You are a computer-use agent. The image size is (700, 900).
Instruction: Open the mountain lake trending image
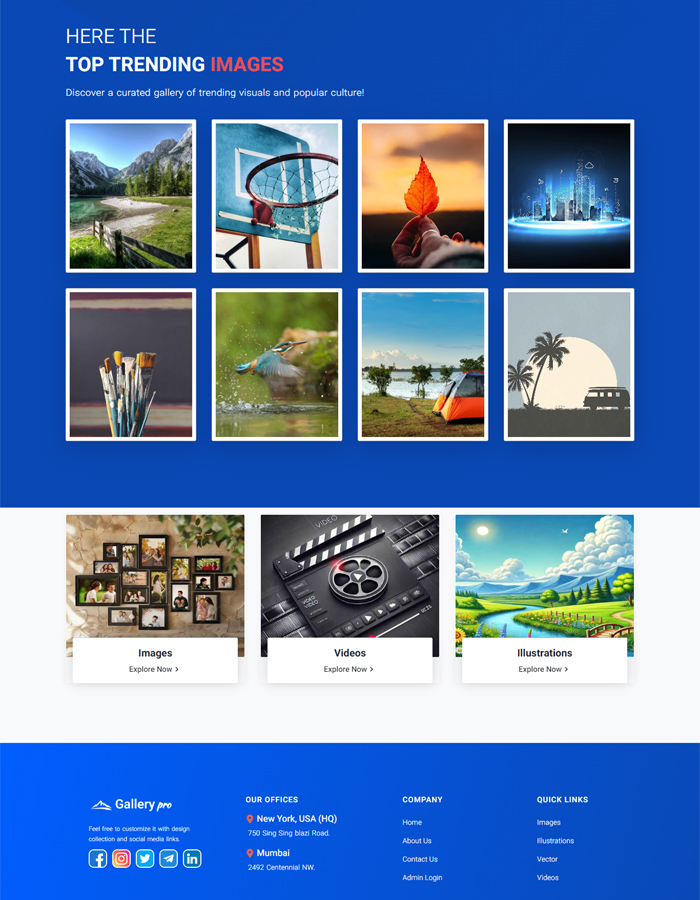[131, 196]
